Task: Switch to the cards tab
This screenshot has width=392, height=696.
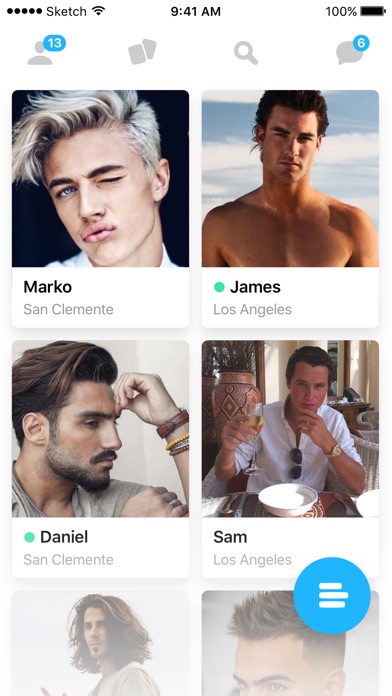Action: (x=143, y=52)
